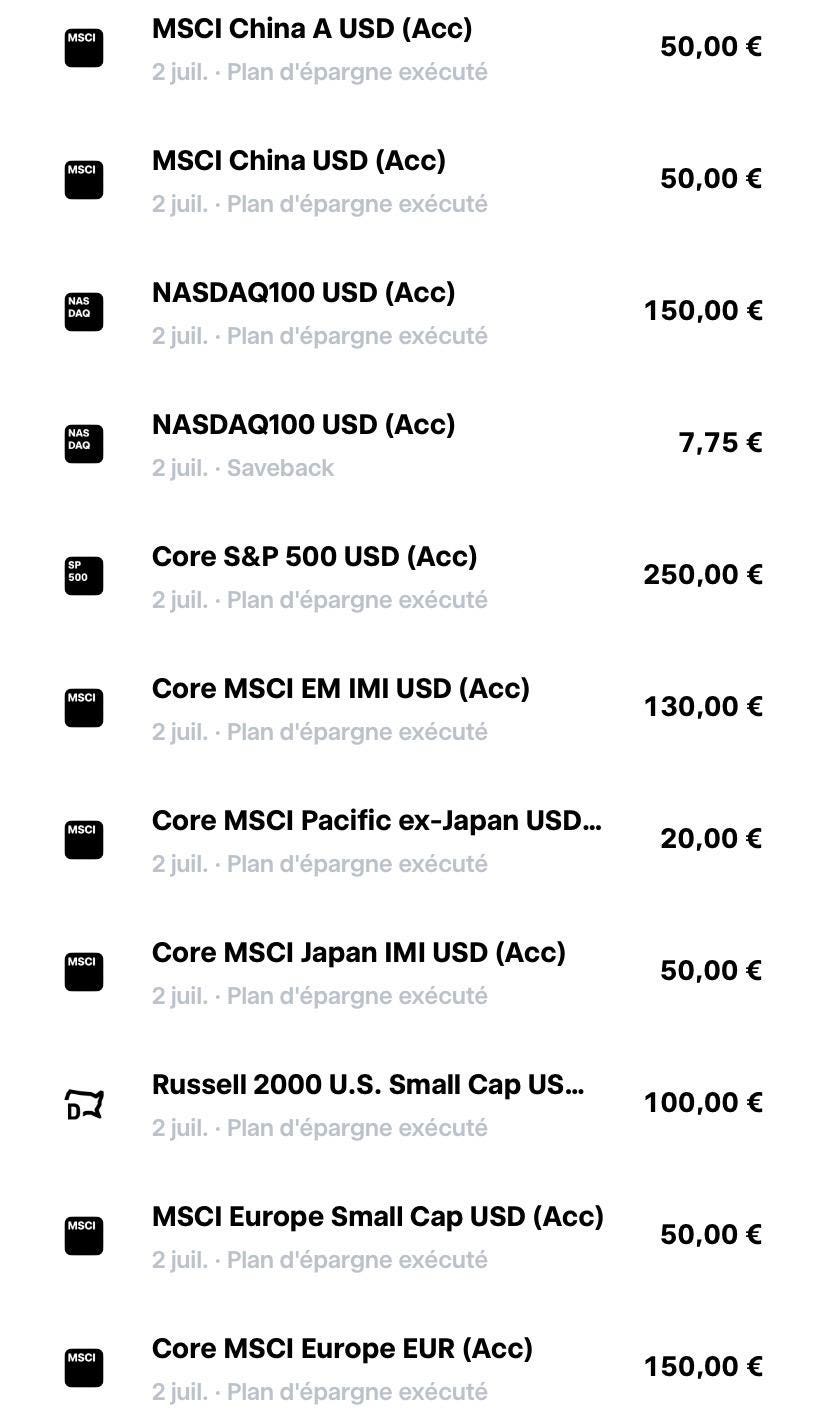This screenshot has width=828, height=1419.
Task: Open the Core MSCI Europe EUR (Acc) transaction
Action: [x=414, y=1366]
